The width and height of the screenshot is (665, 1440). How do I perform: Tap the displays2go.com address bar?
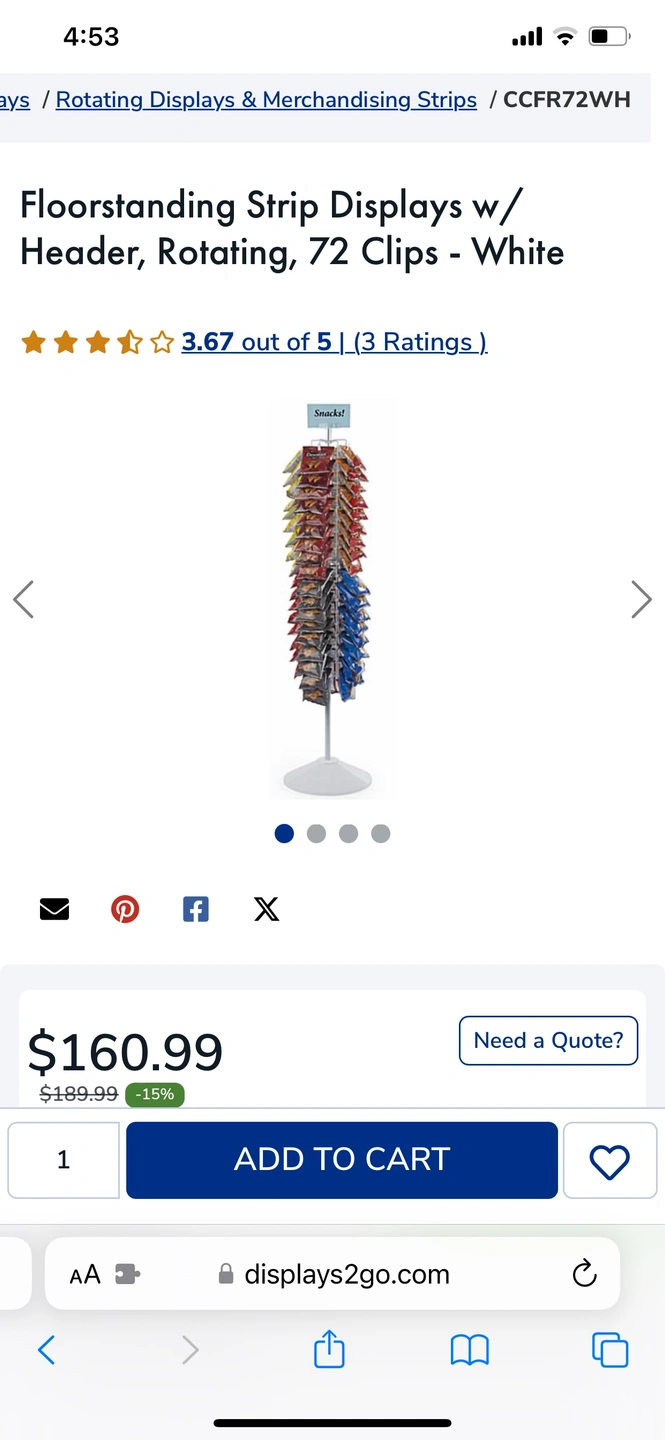tap(347, 1275)
